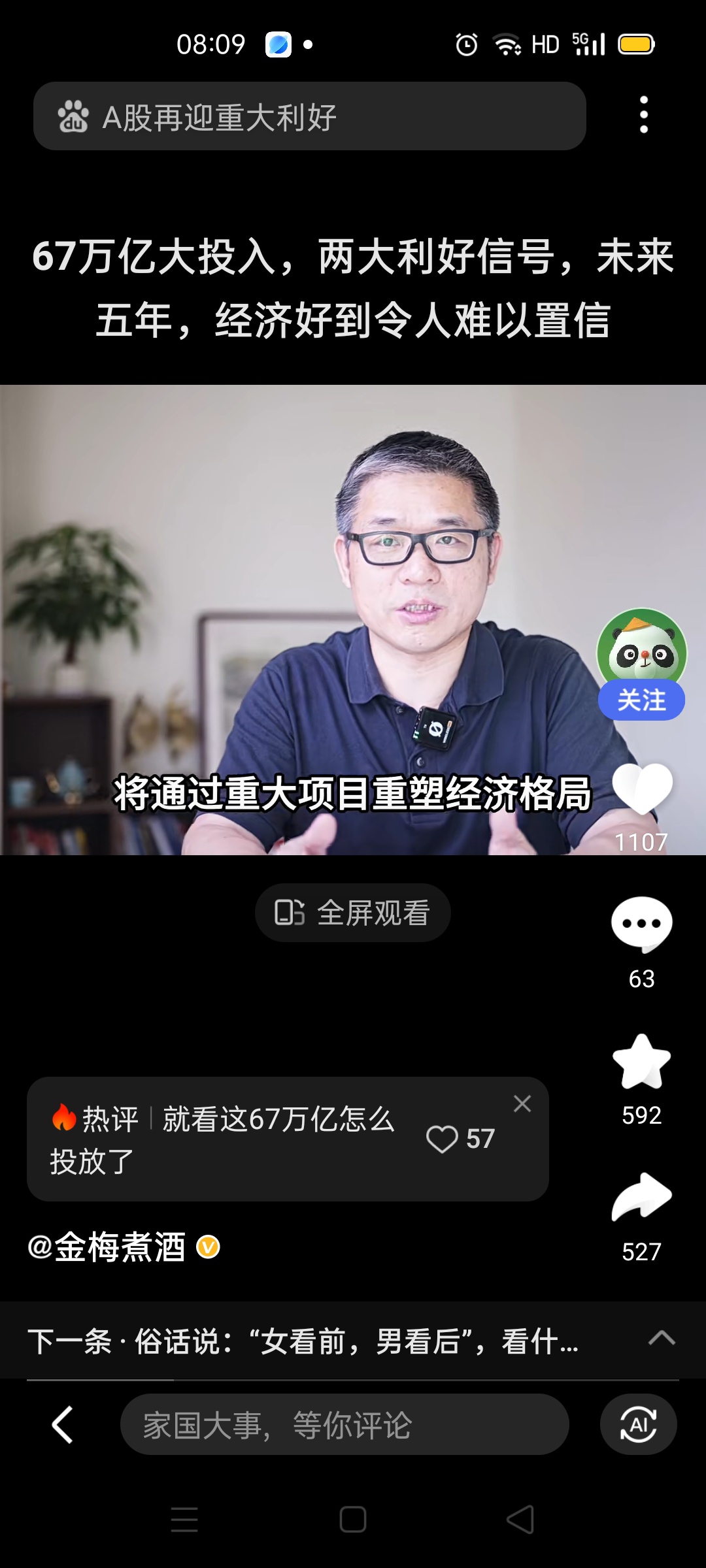Image resolution: width=706 pixels, height=1568 pixels.
Task: Like the hot comment with 57 likes
Action: click(x=443, y=1139)
